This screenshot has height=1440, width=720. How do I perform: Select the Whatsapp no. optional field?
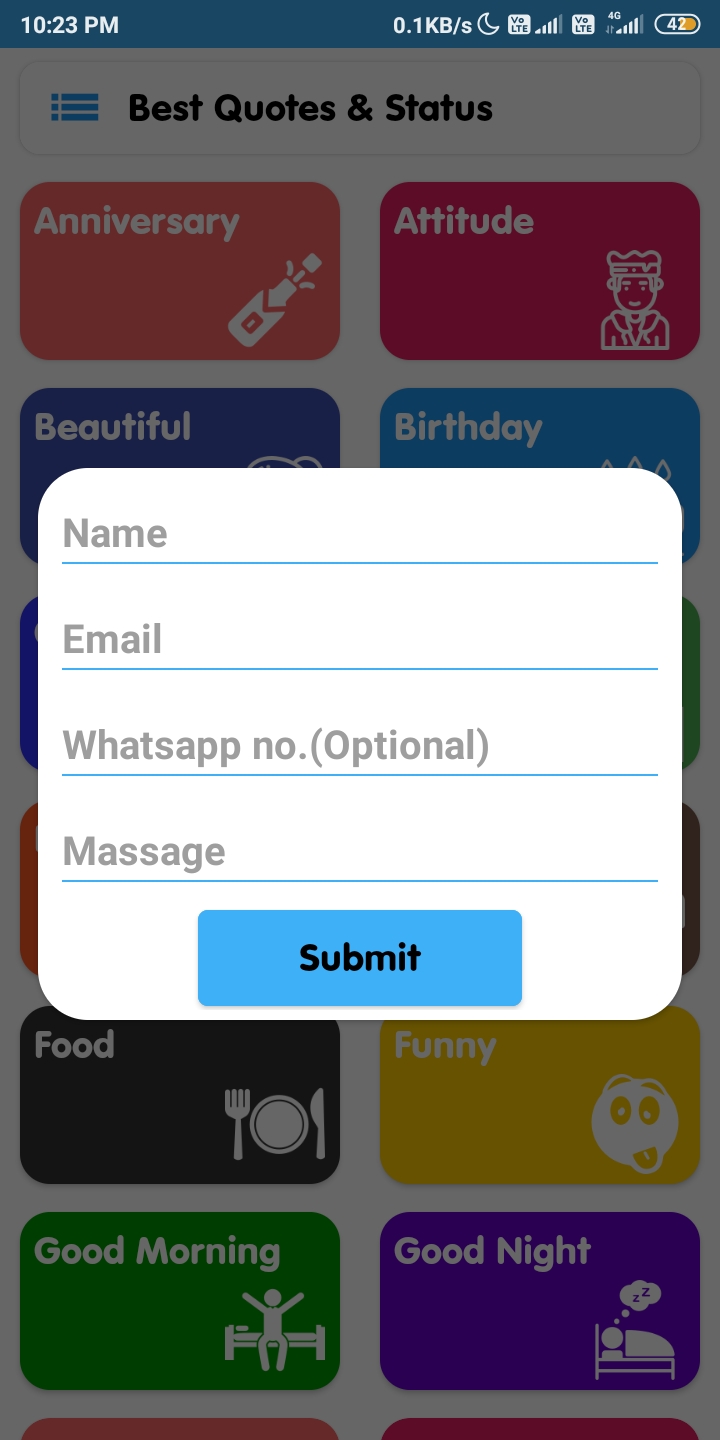click(x=359, y=746)
